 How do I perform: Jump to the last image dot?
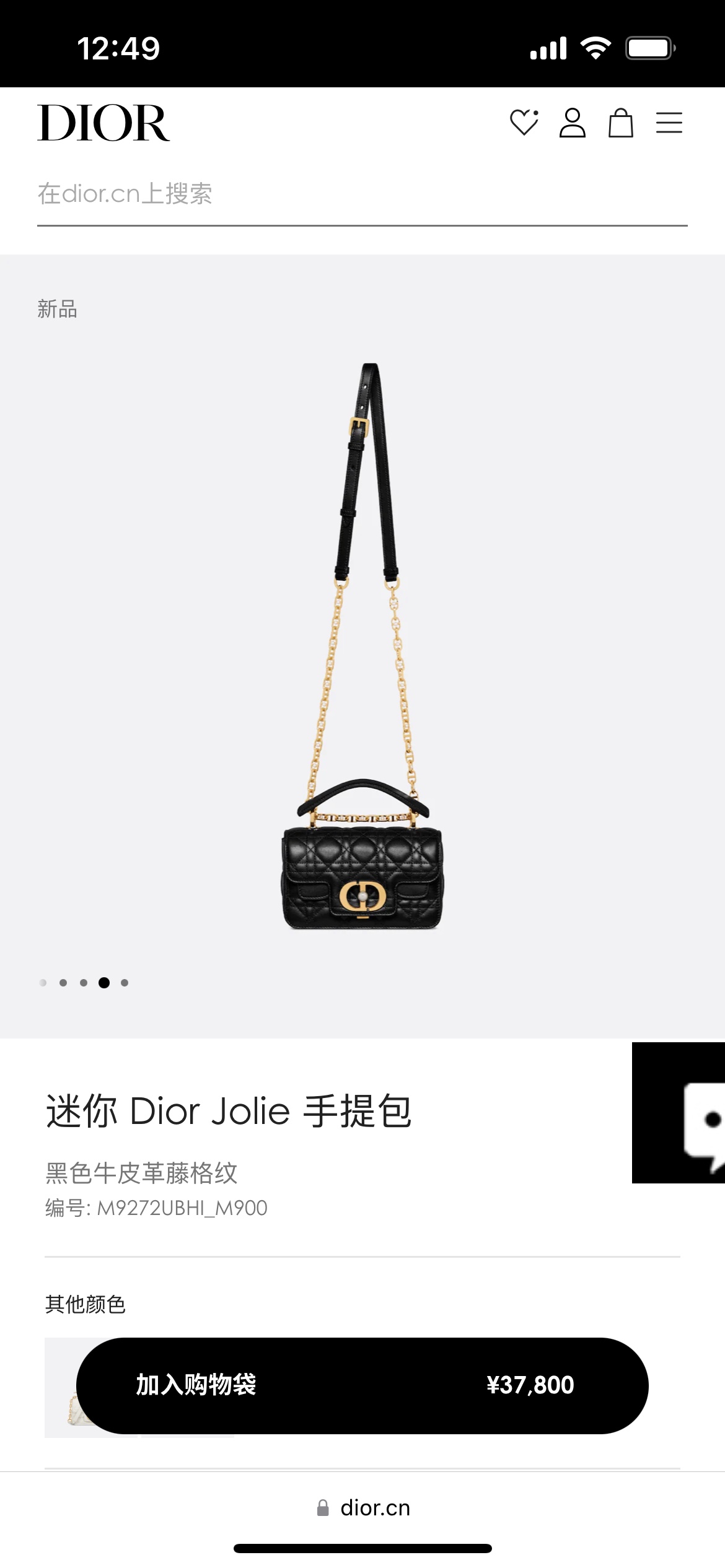pos(125,983)
